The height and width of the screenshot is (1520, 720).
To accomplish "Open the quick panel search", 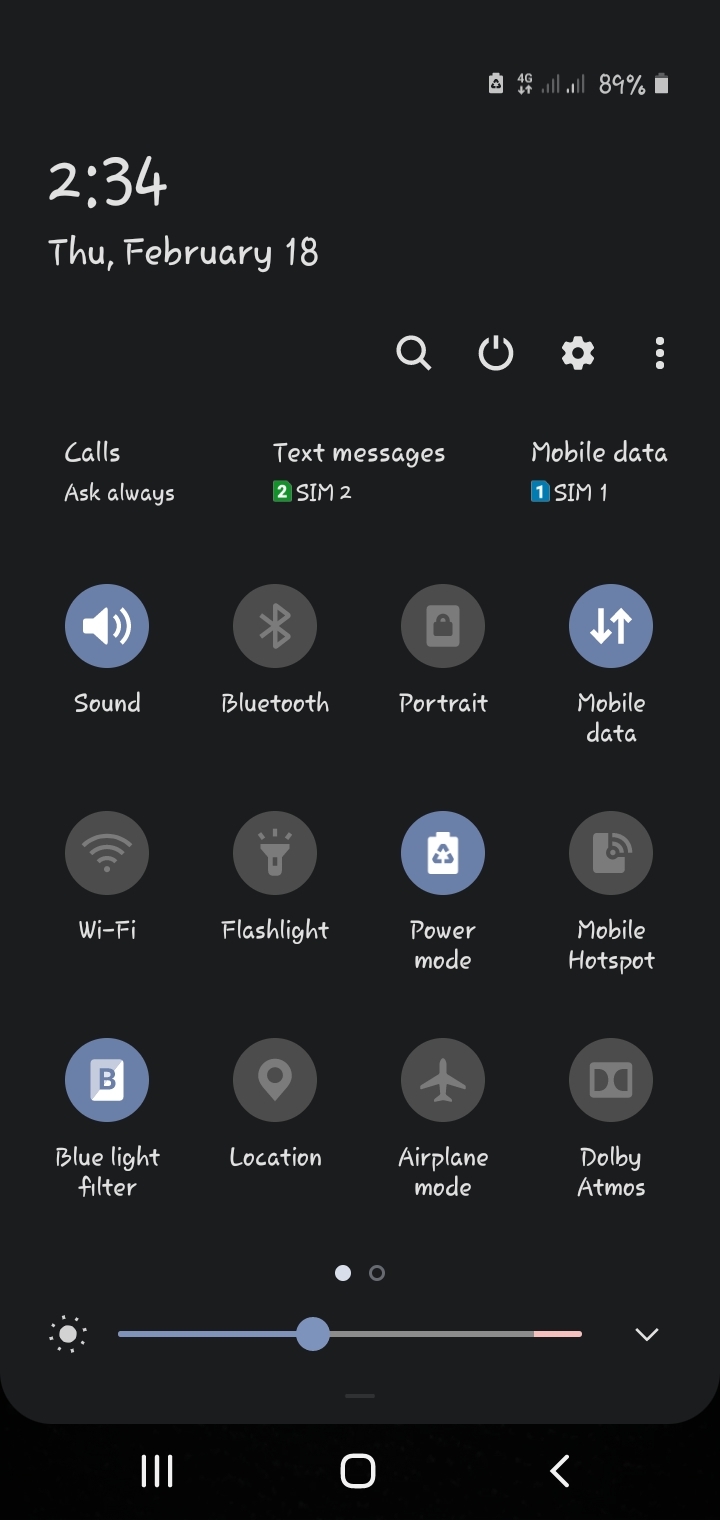I will tap(413, 353).
